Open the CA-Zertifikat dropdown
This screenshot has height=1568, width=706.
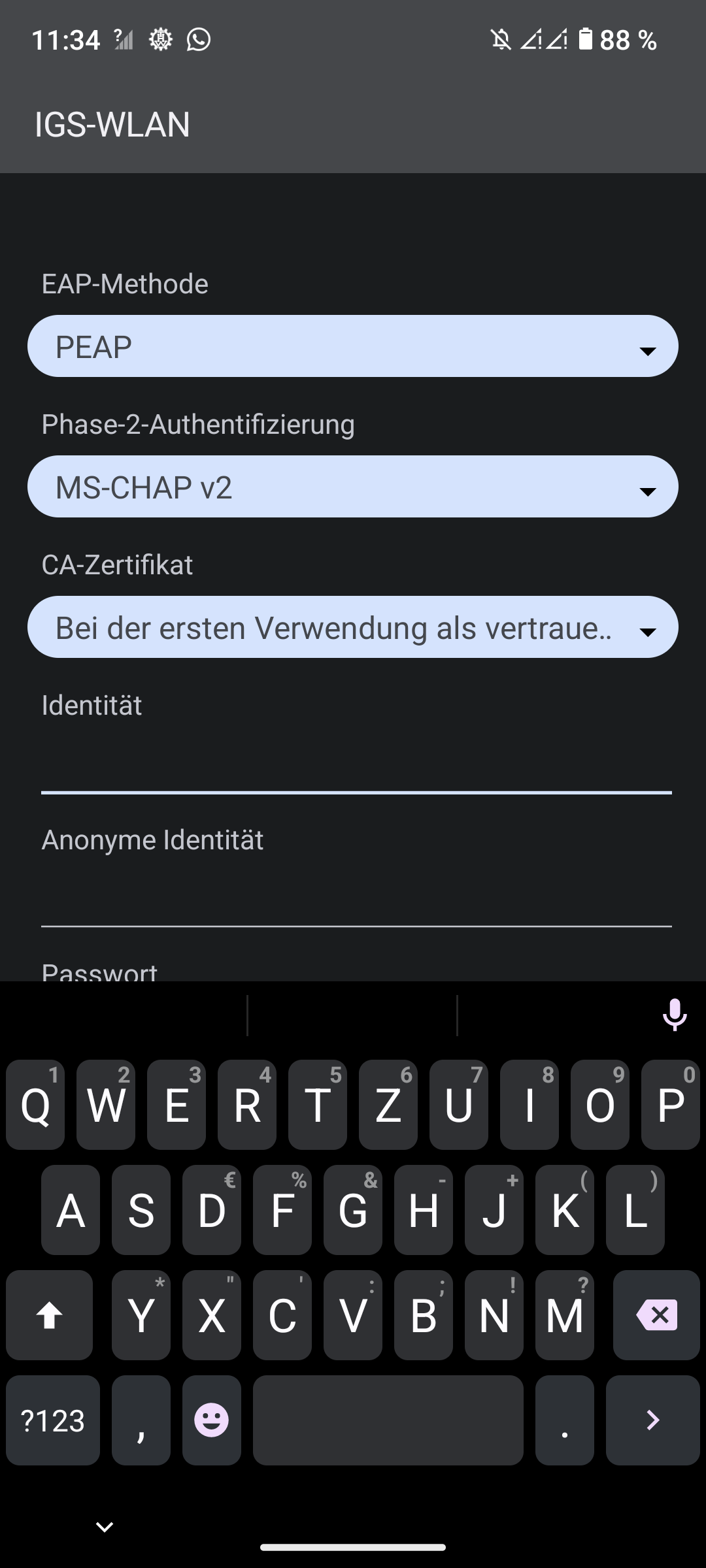tap(352, 627)
